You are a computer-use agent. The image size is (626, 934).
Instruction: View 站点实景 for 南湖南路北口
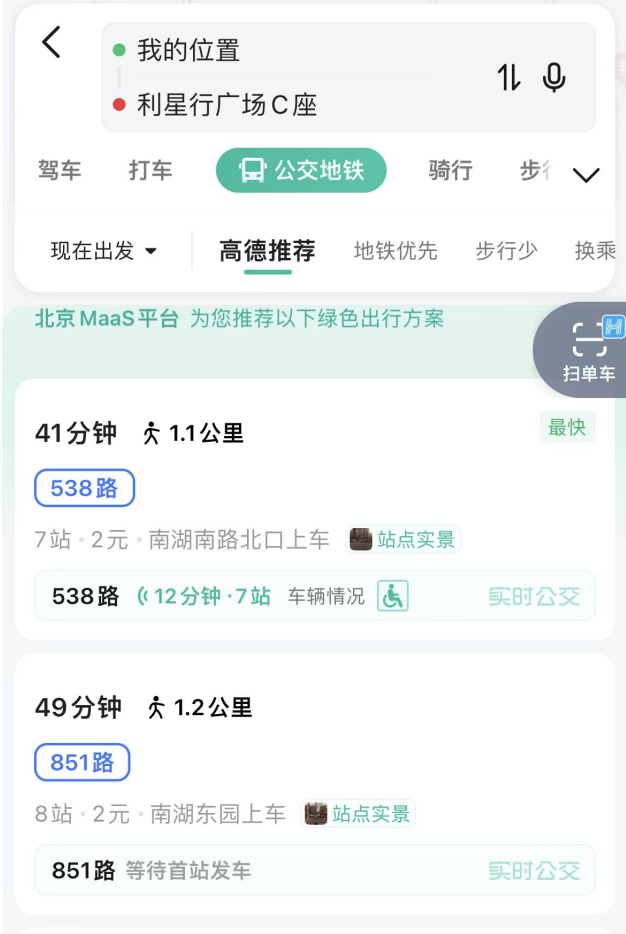tap(404, 540)
